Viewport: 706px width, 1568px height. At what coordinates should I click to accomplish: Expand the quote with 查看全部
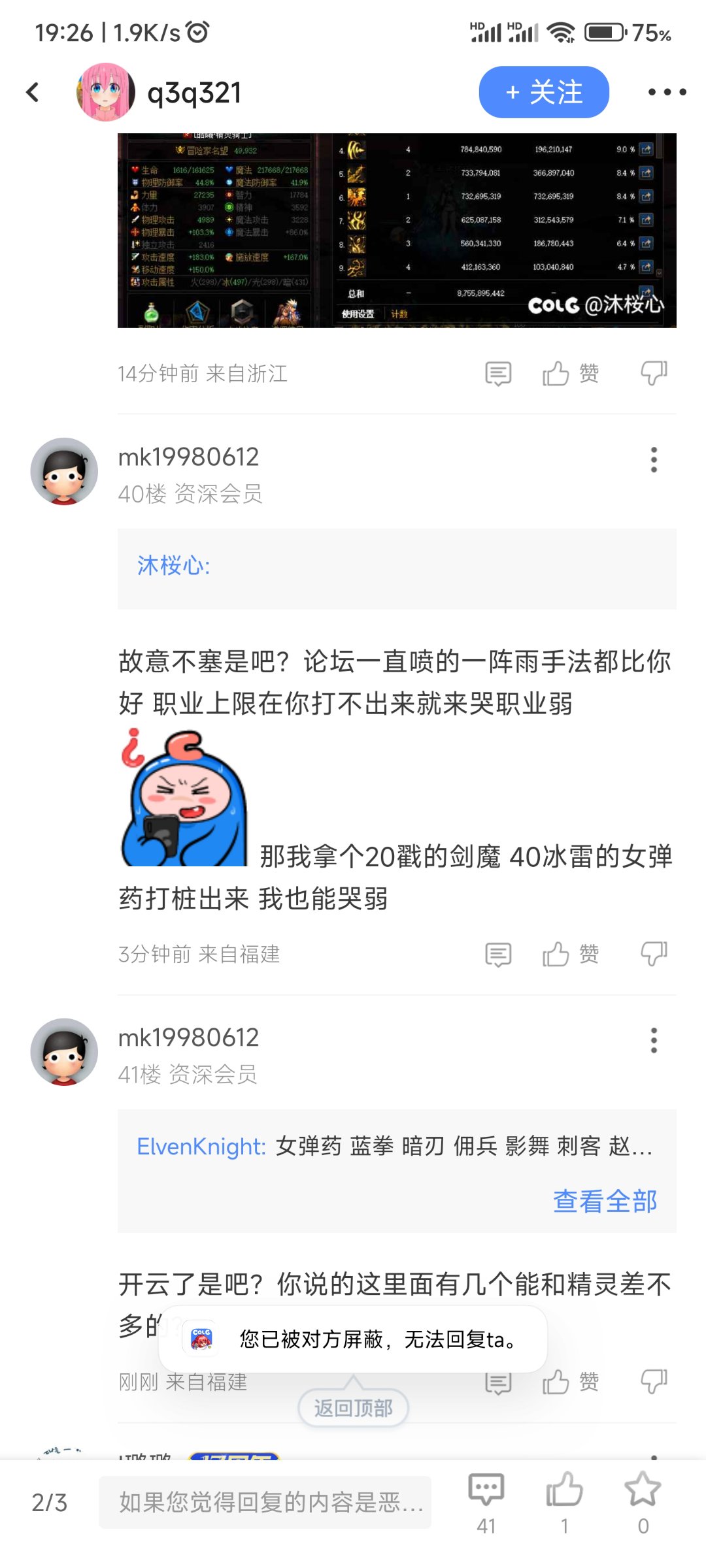[x=605, y=1201]
